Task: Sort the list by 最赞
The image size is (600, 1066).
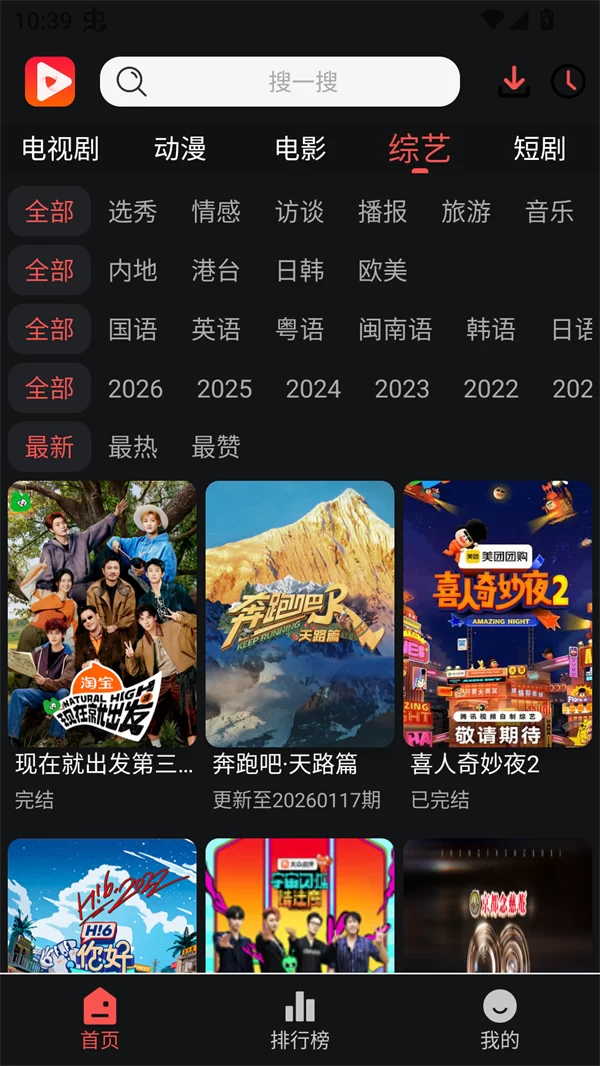Action: [x=216, y=447]
